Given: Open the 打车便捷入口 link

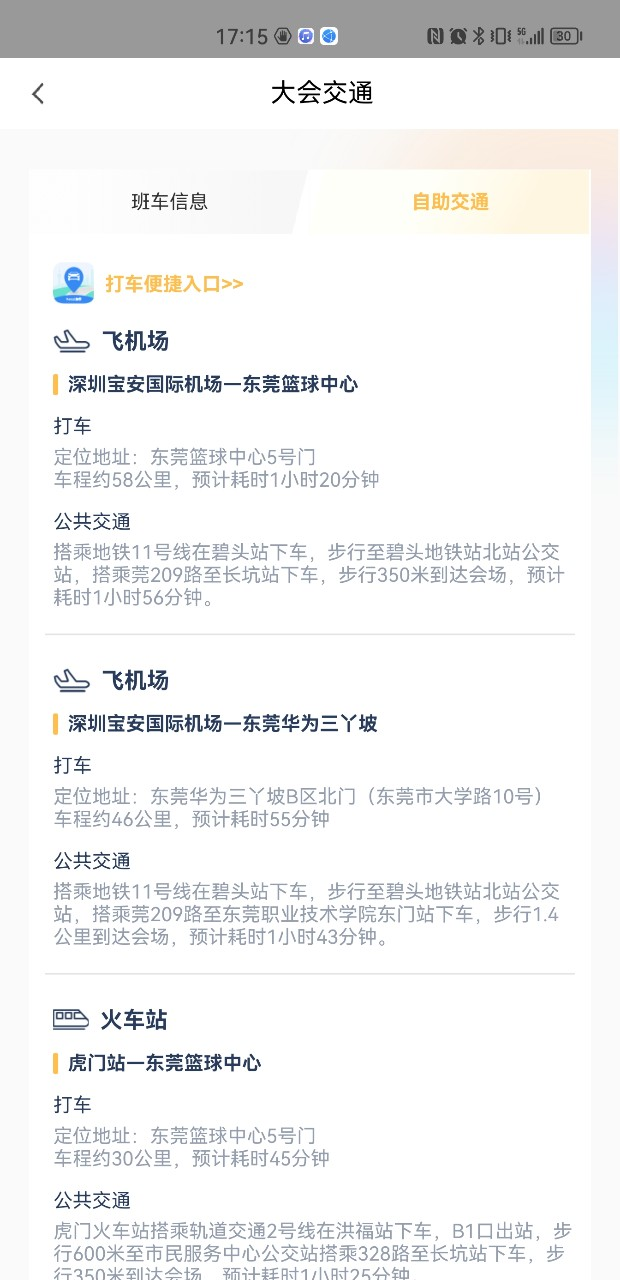Looking at the screenshot, I should tap(174, 284).
